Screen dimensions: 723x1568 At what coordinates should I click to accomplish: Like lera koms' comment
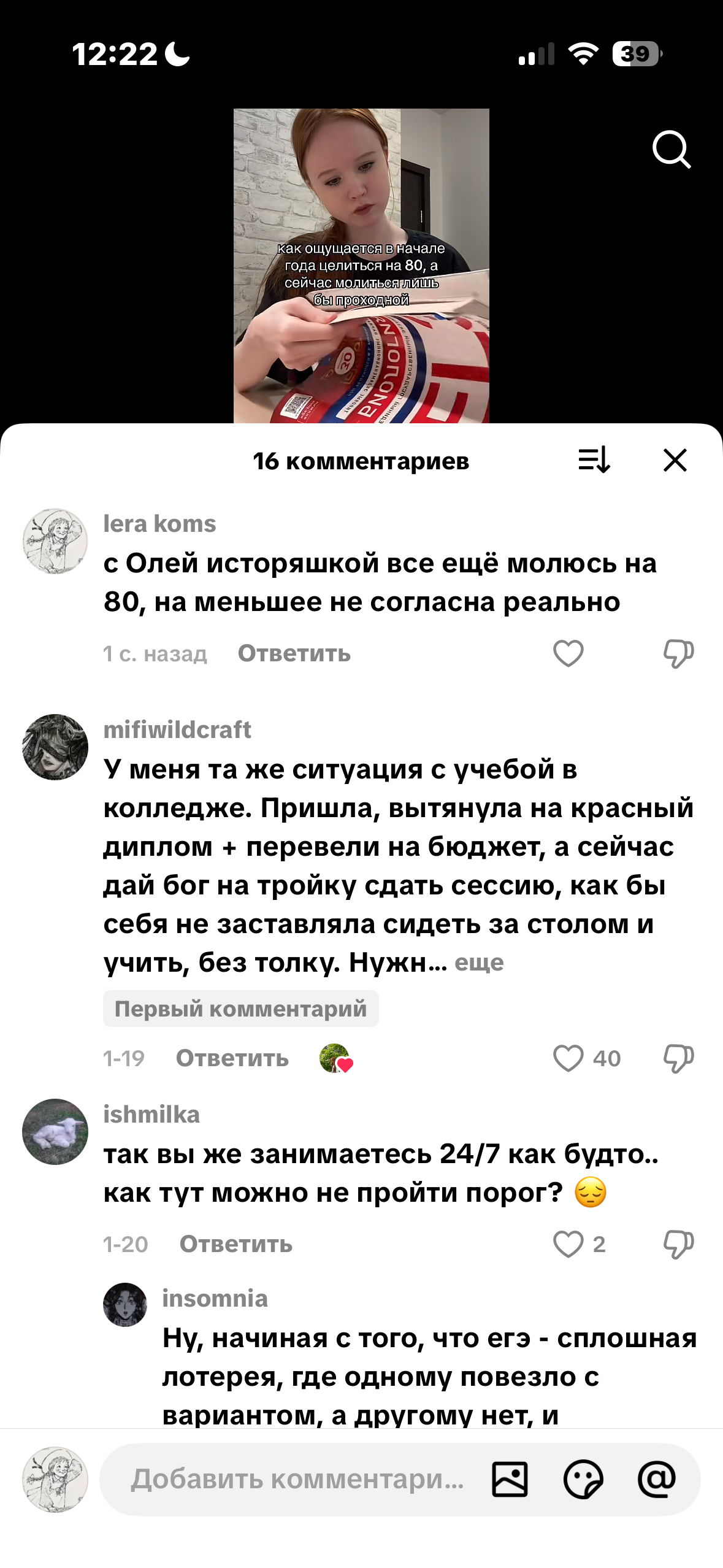coord(568,653)
